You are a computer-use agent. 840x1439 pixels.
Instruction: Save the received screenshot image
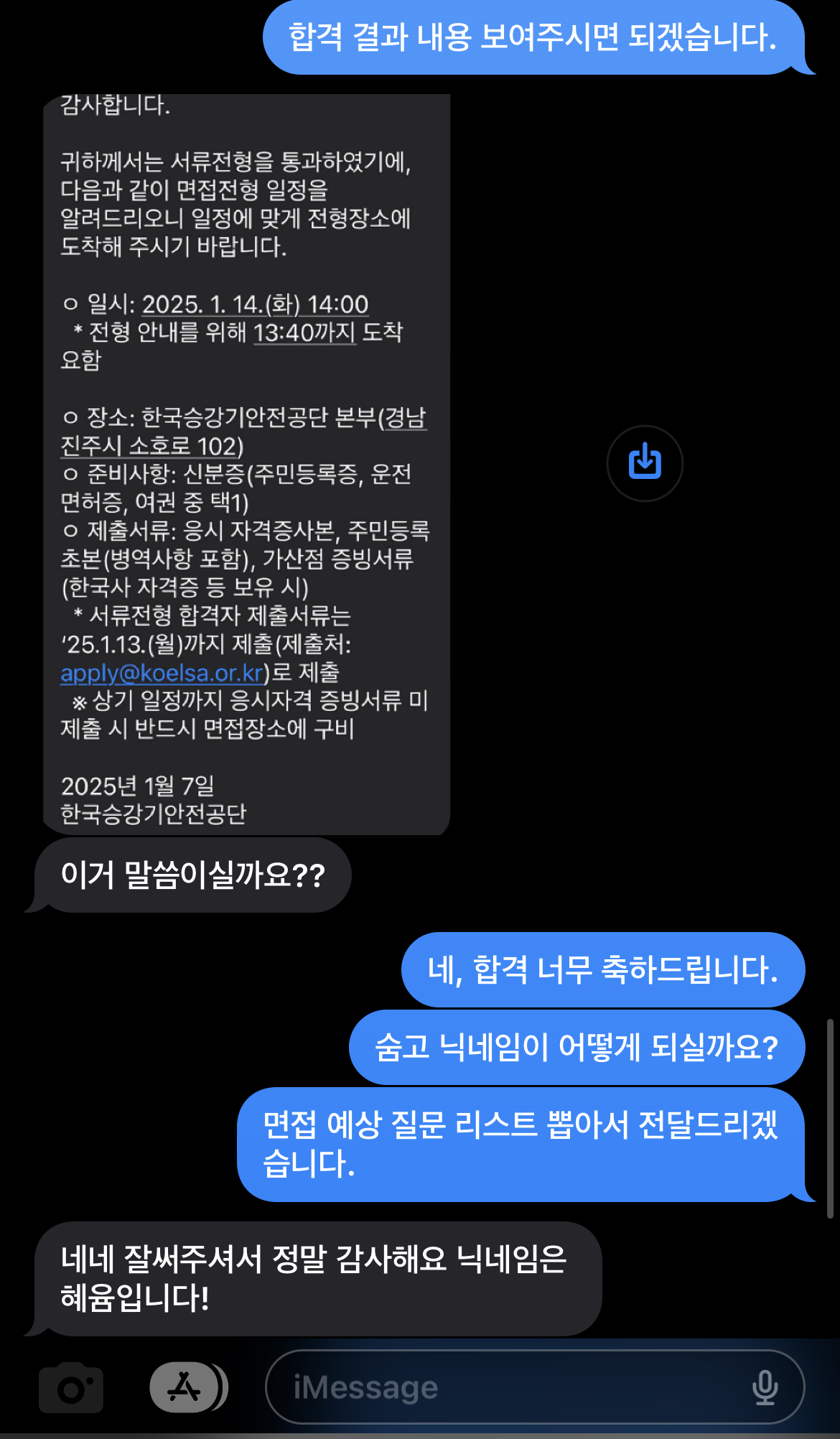point(644,463)
